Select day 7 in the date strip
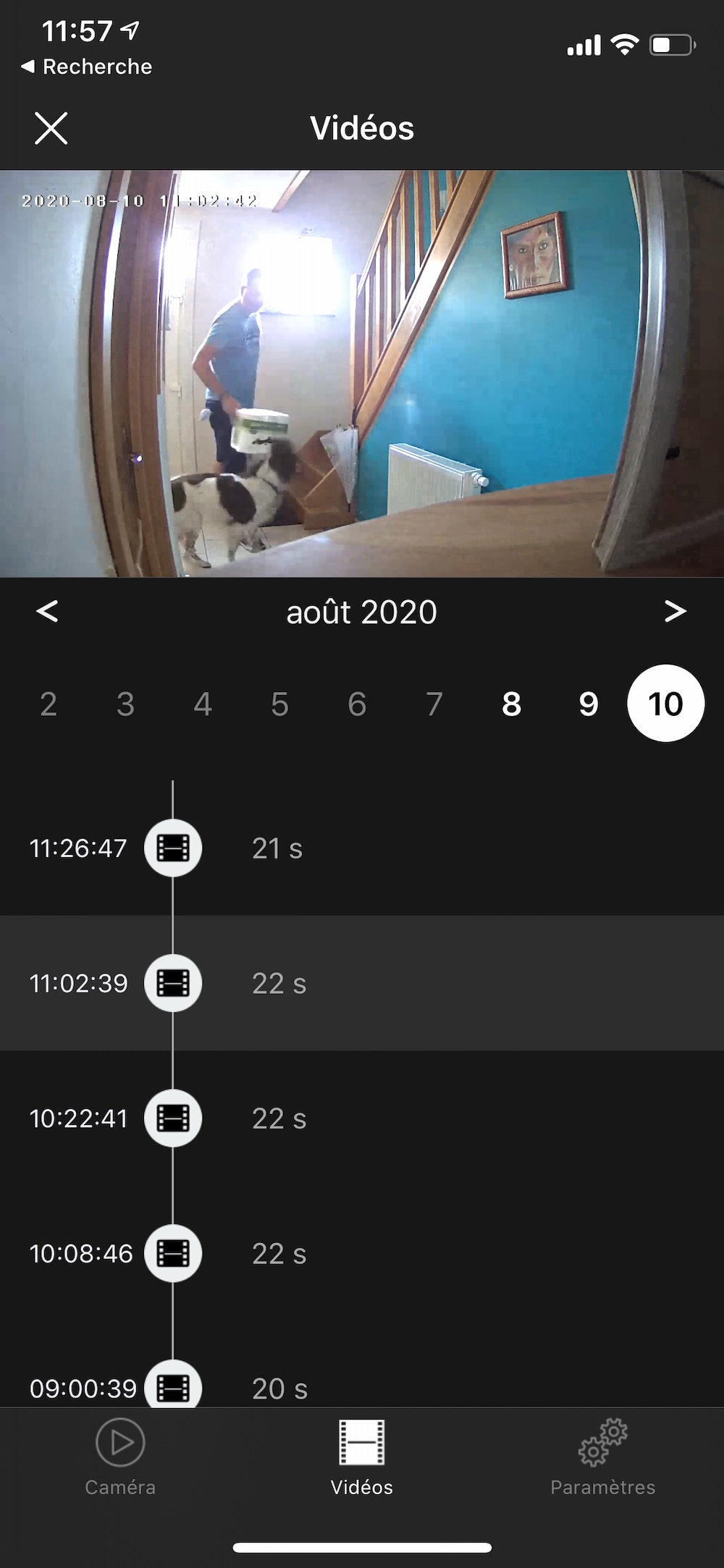This screenshot has height=1568, width=724. pyautogui.click(x=434, y=704)
